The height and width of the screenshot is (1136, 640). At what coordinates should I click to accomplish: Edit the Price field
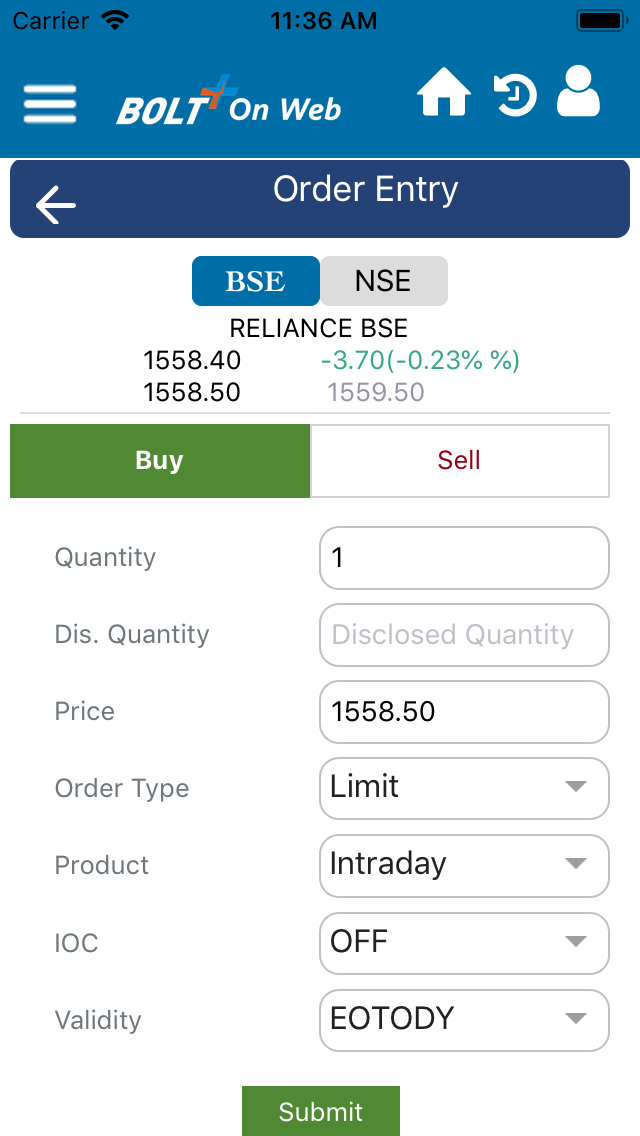464,711
